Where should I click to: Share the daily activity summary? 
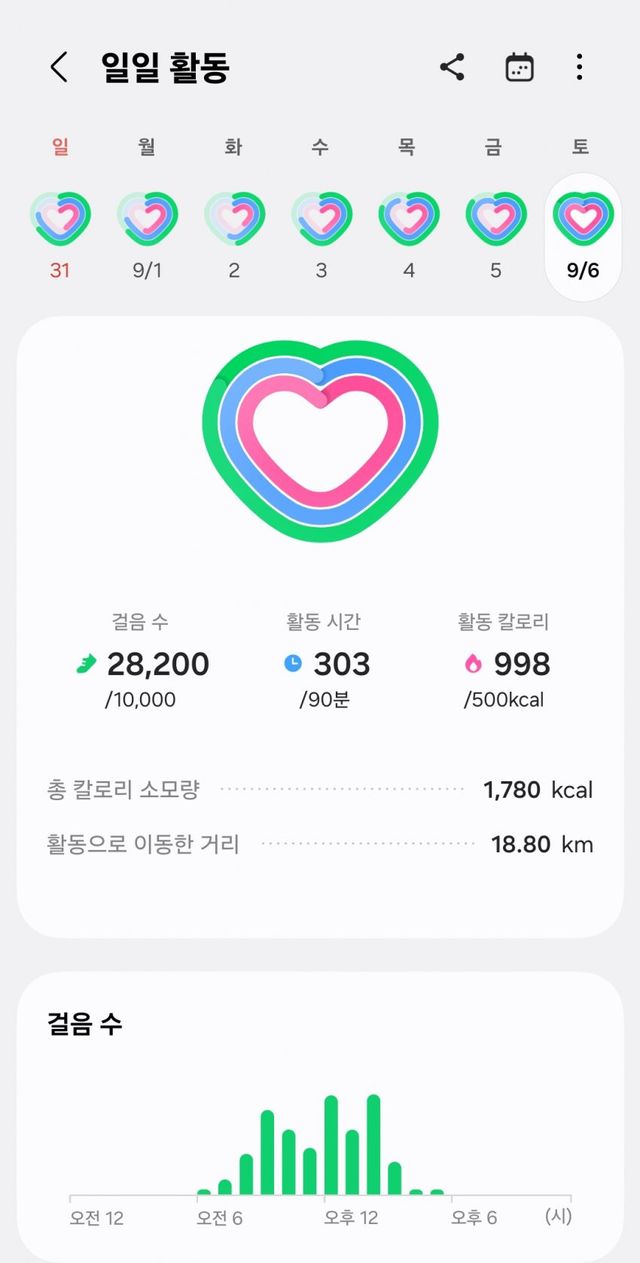click(452, 68)
